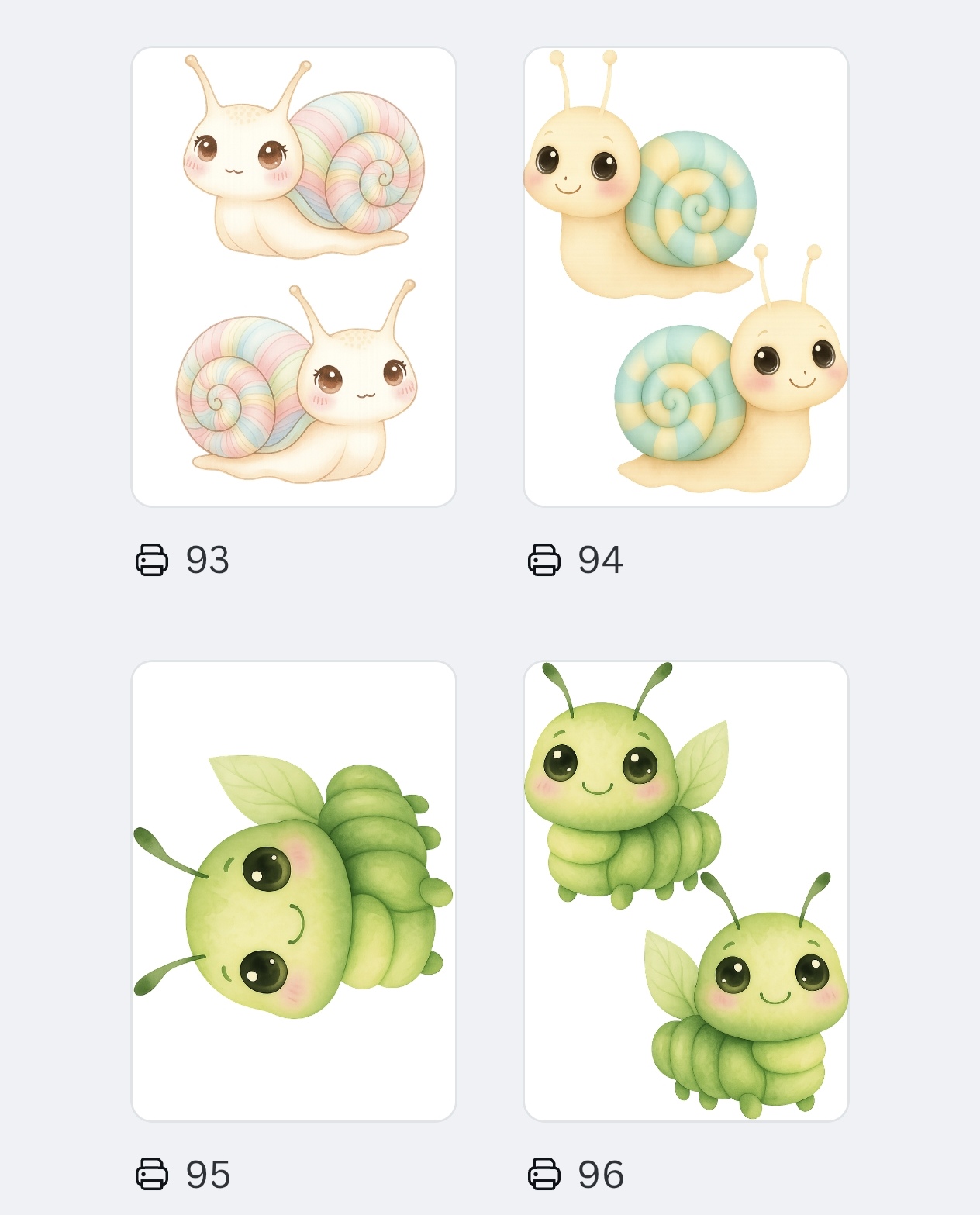Open the yellow and teal snail card
Screen dimensions: 980x1215
(x=686, y=277)
